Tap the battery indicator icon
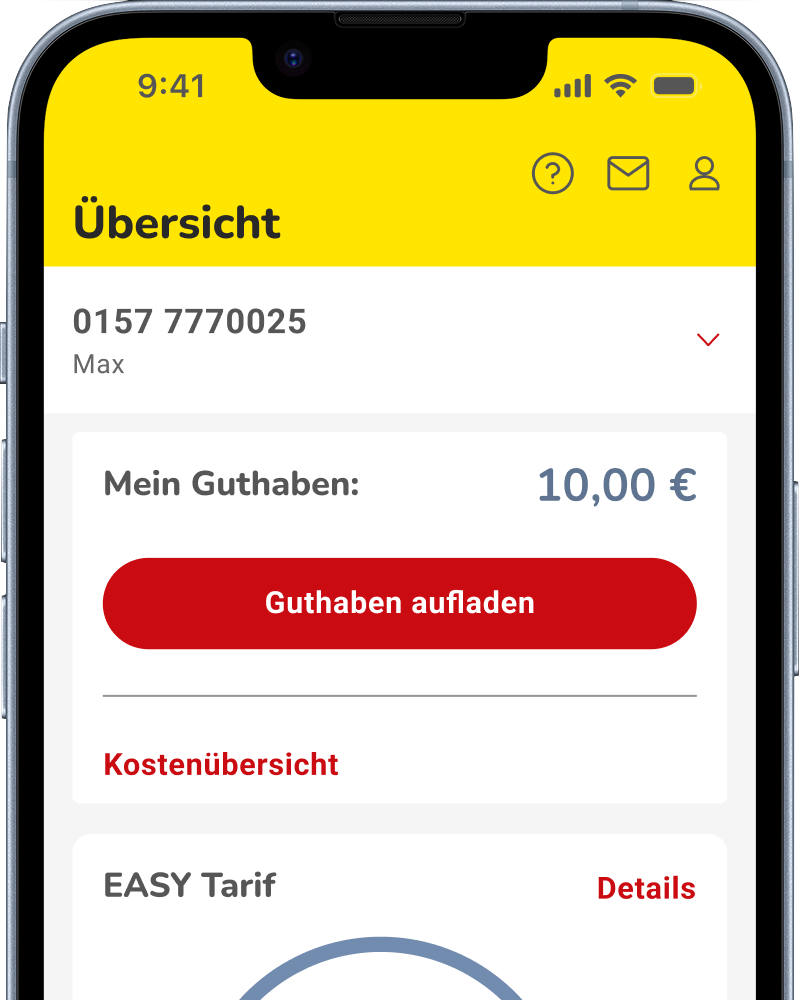The width and height of the screenshot is (800, 1000). point(675,85)
